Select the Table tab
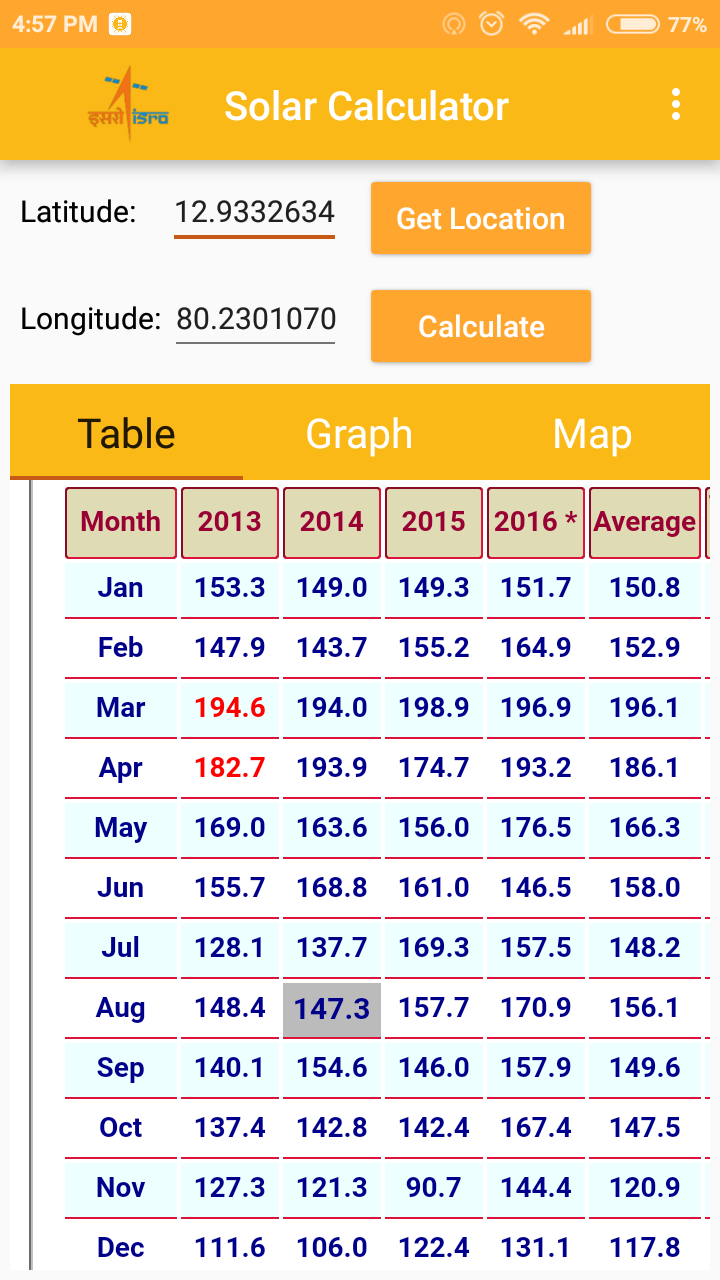720x1280 pixels. [127, 434]
